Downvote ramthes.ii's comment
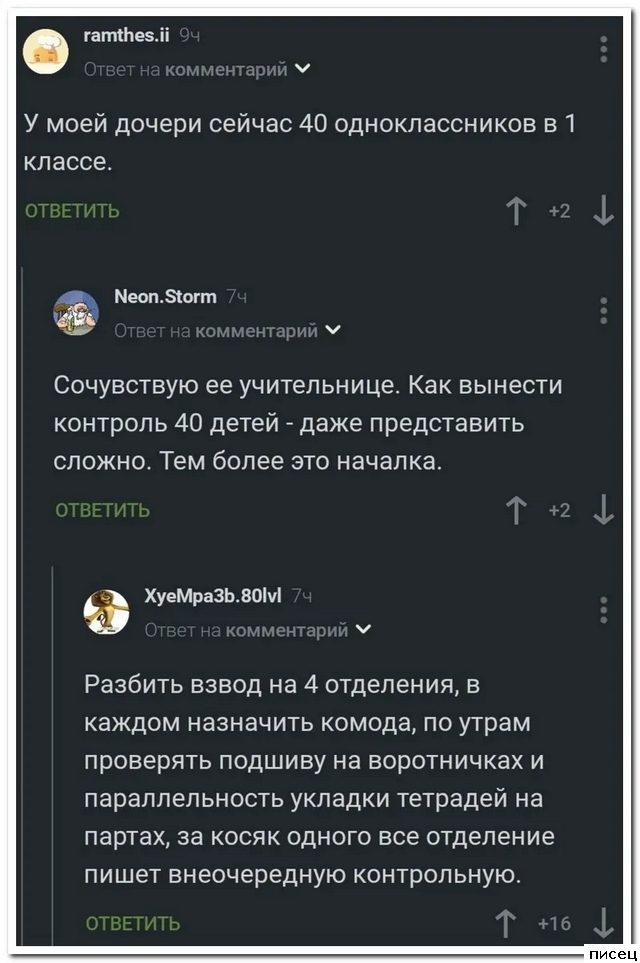This screenshot has height=963, width=640. pyautogui.click(x=603, y=211)
